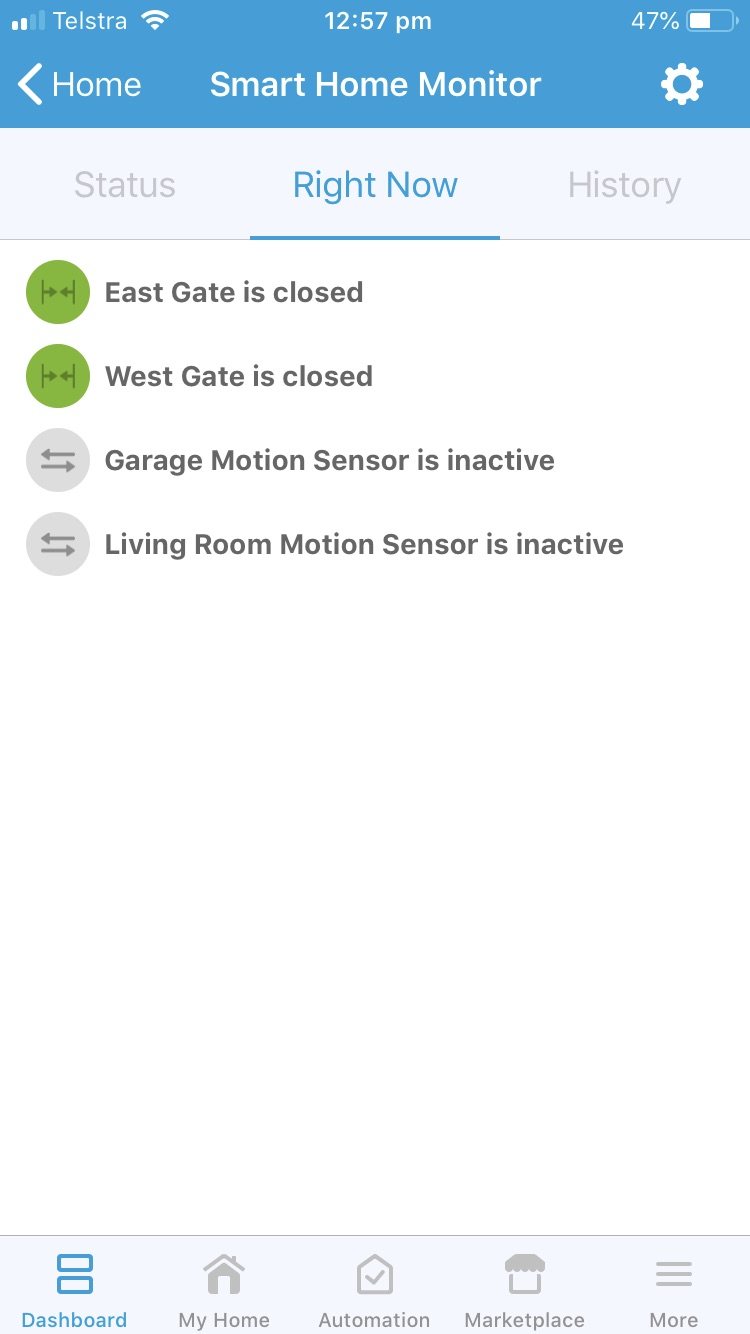View Garage Motion Sensor details
The height and width of the screenshot is (1334, 750).
pos(329,460)
